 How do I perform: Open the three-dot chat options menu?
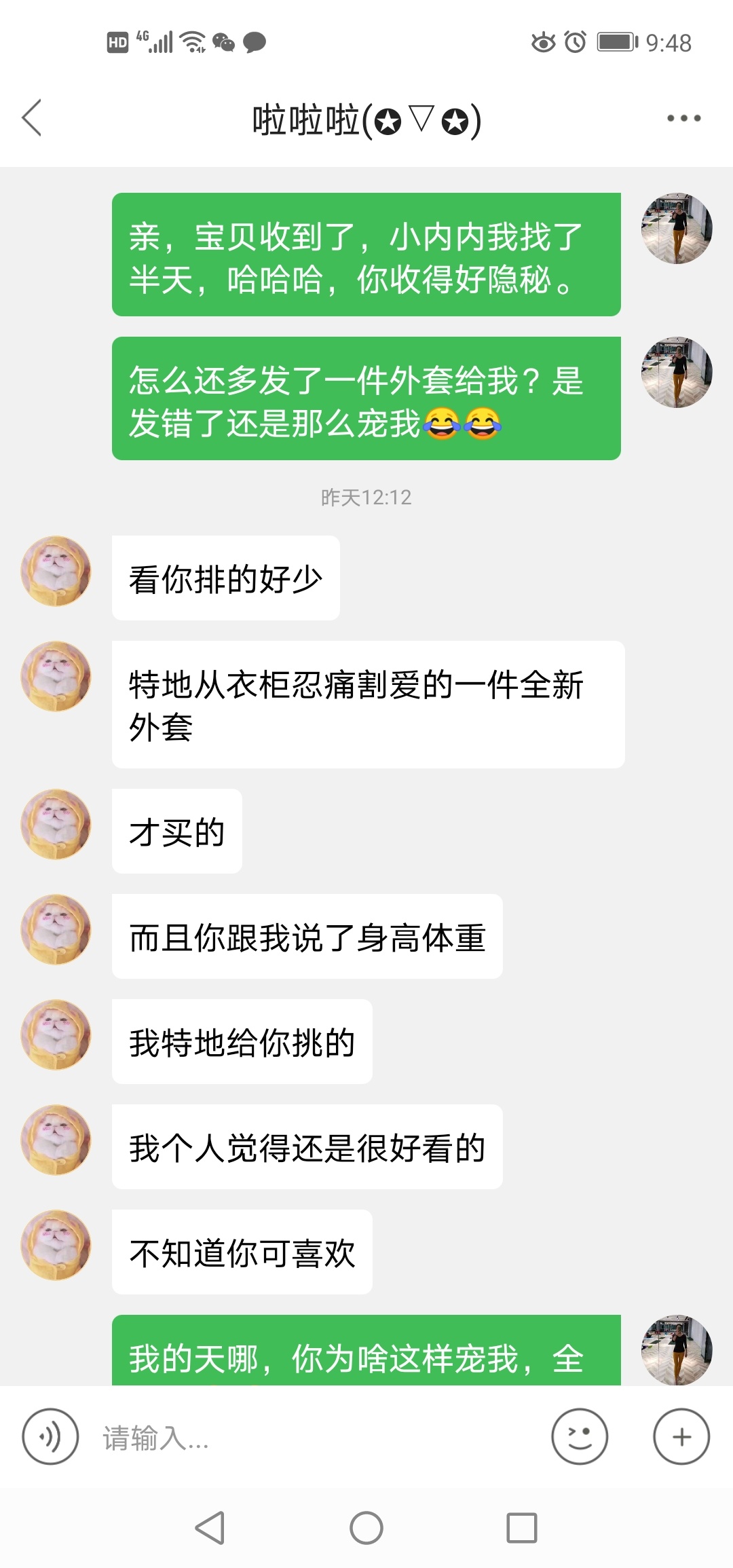click(683, 118)
